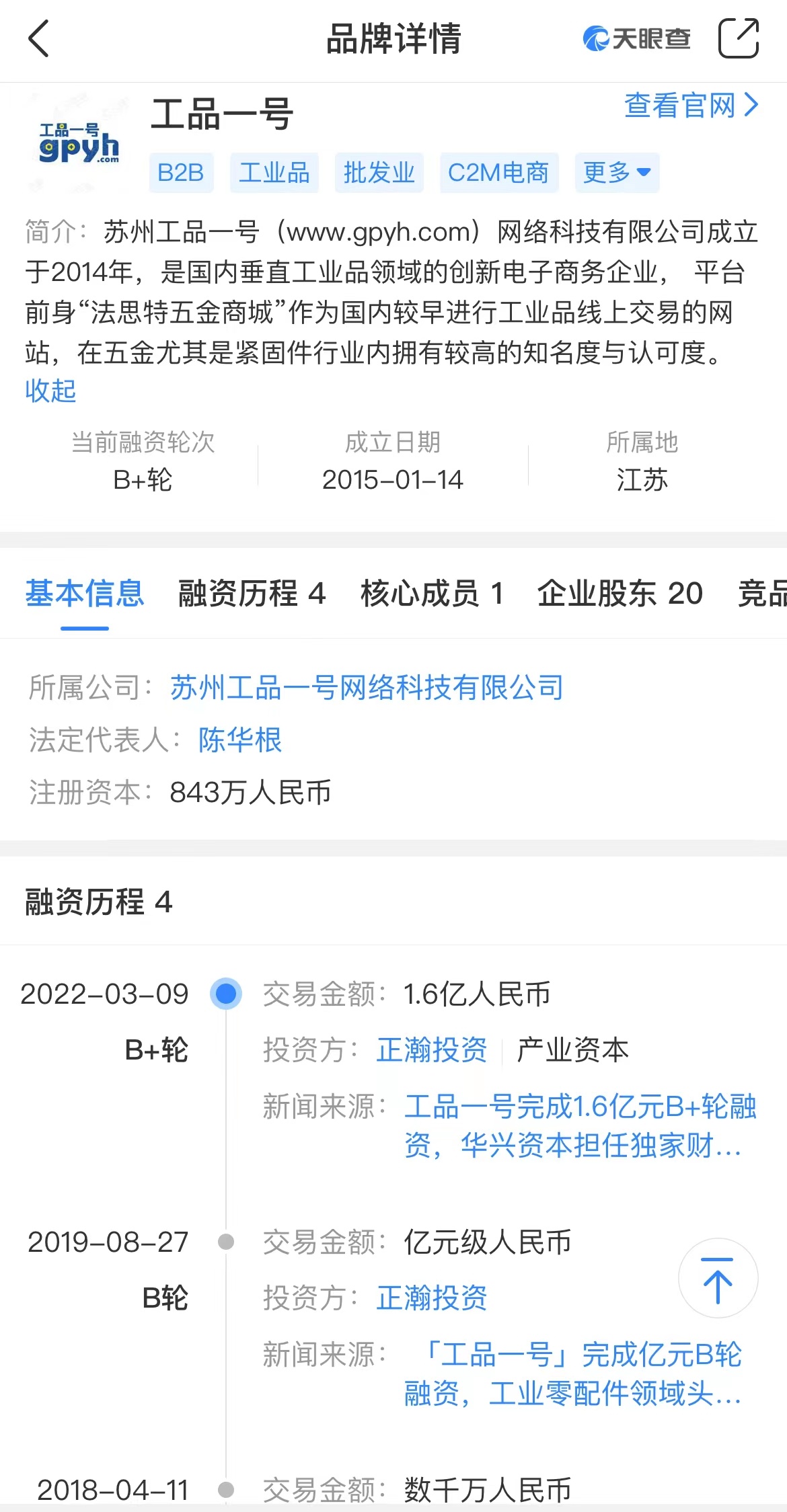Switch to the 融资历程 4 tab
Image resolution: width=787 pixels, height=1512 pixels.
[252, 594]
